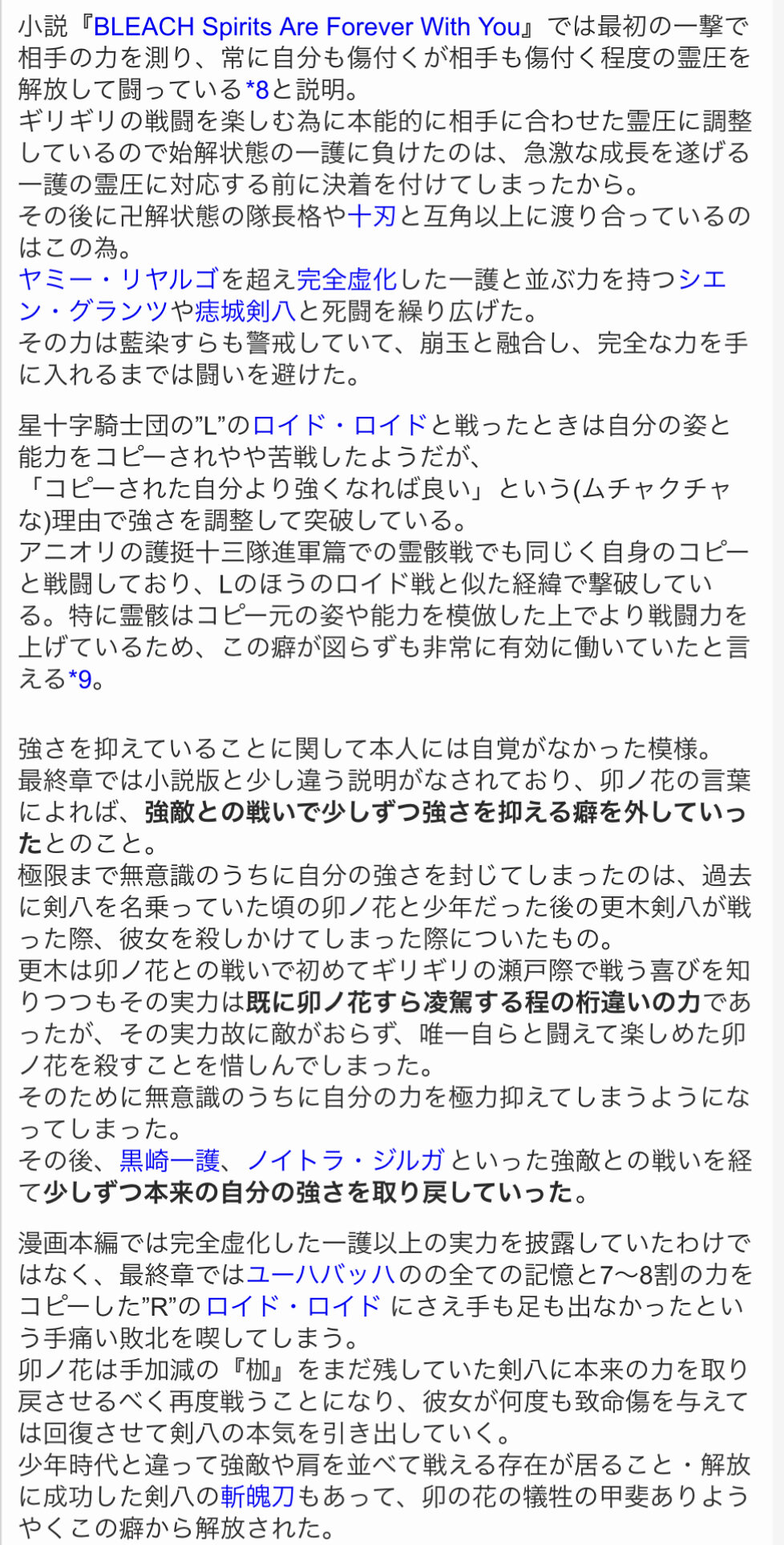Open the ロイド・ロイド link in the "L" paragraph
This screenshot has height=1545, width=784.
340,425
